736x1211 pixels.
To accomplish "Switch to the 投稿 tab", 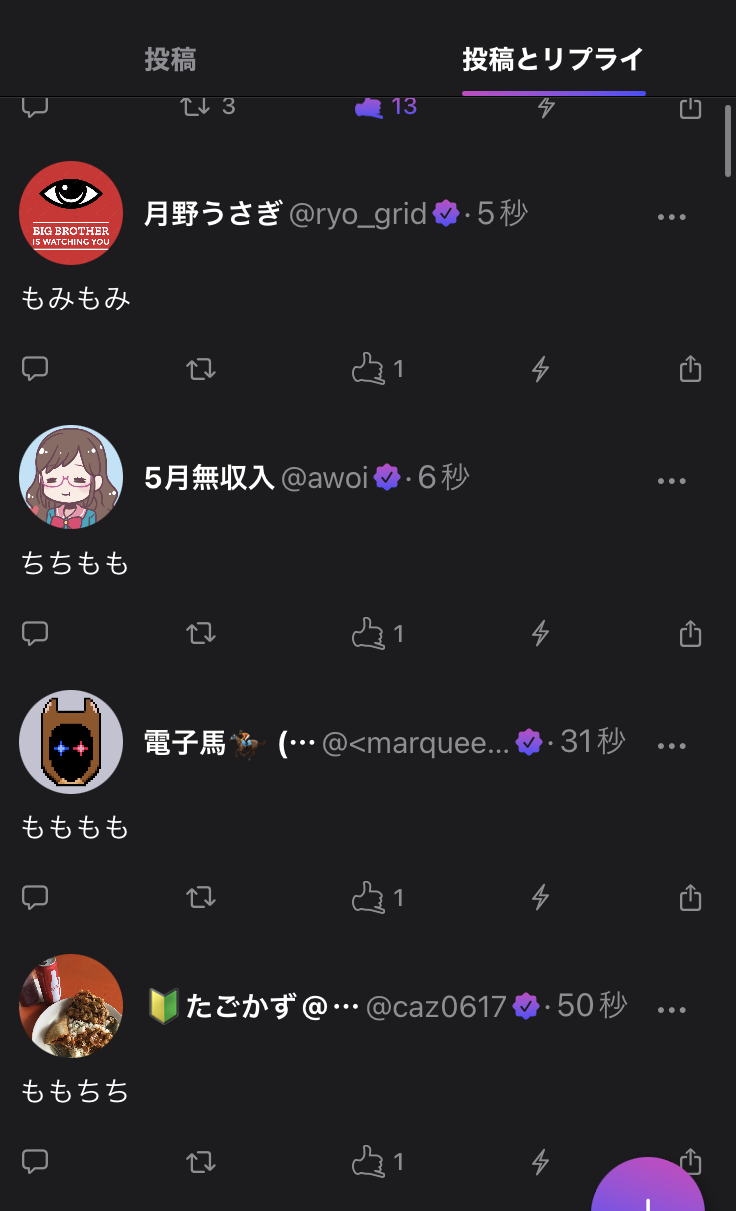I will (170, 59).
